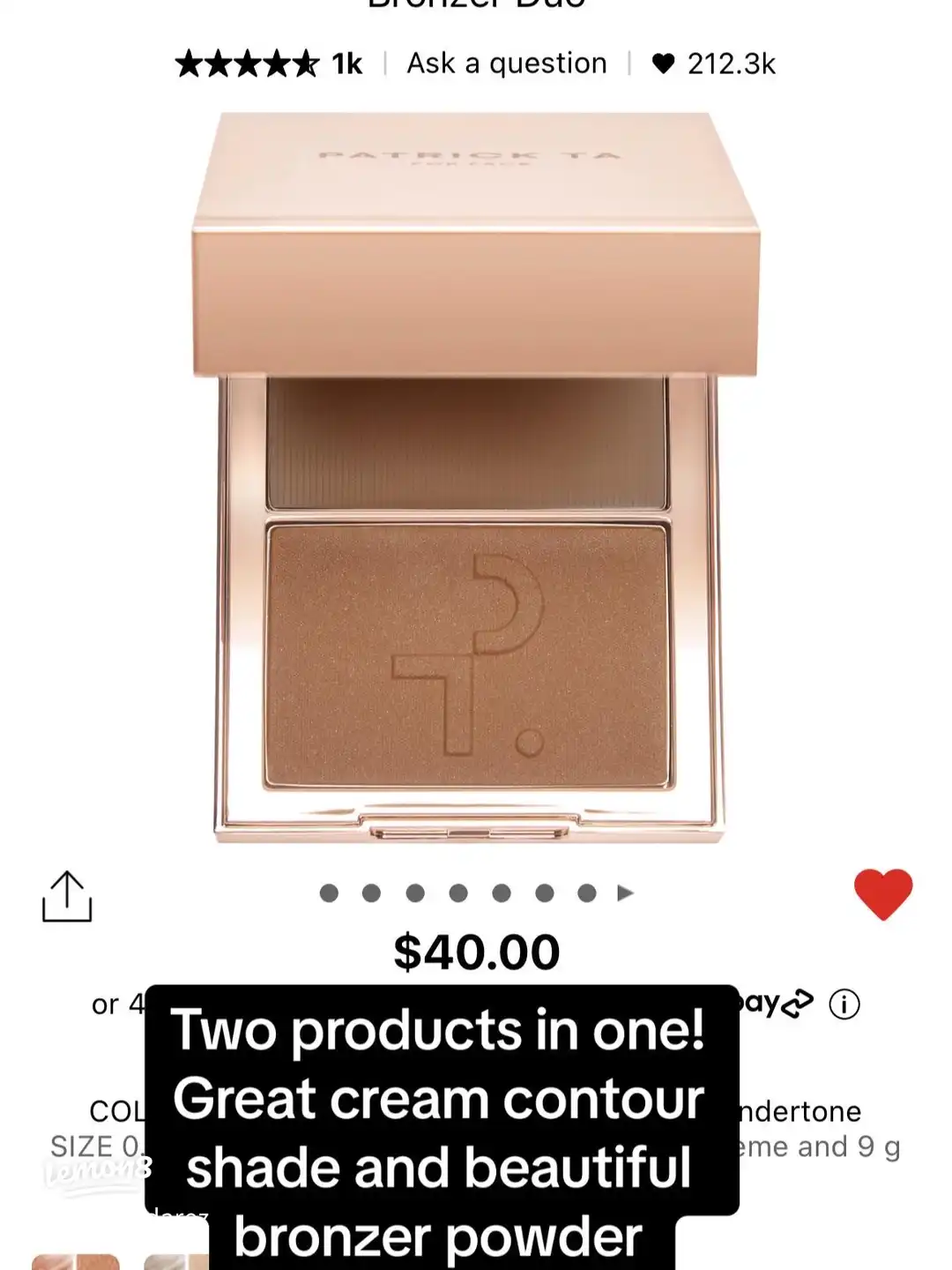
Task: View the 1k star ratings and reviews
Action: (x=269, y=63)
